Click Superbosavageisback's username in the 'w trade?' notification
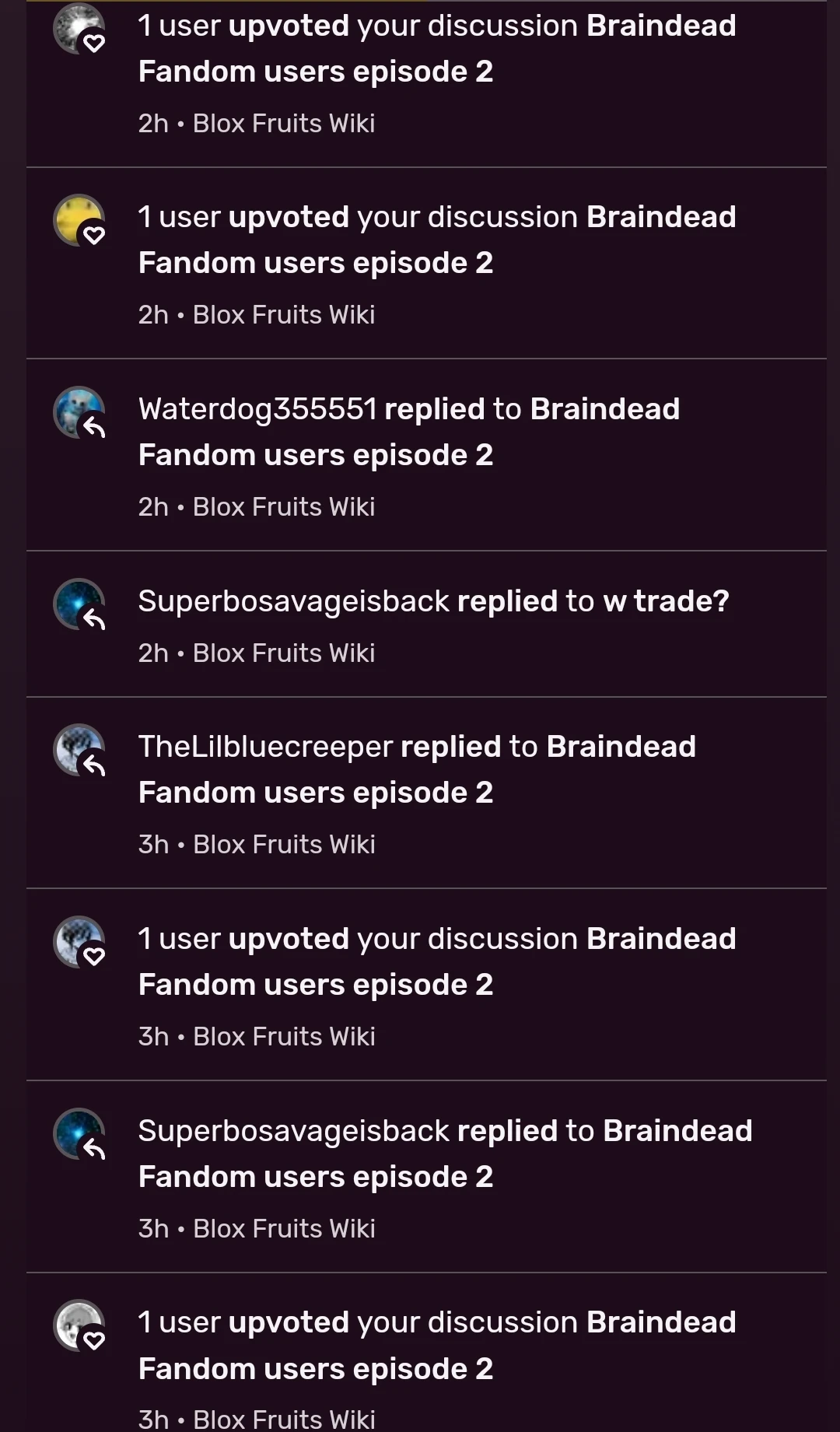Image resolution: width=840 pixels, height=1432 pixels. click(294, 600)
